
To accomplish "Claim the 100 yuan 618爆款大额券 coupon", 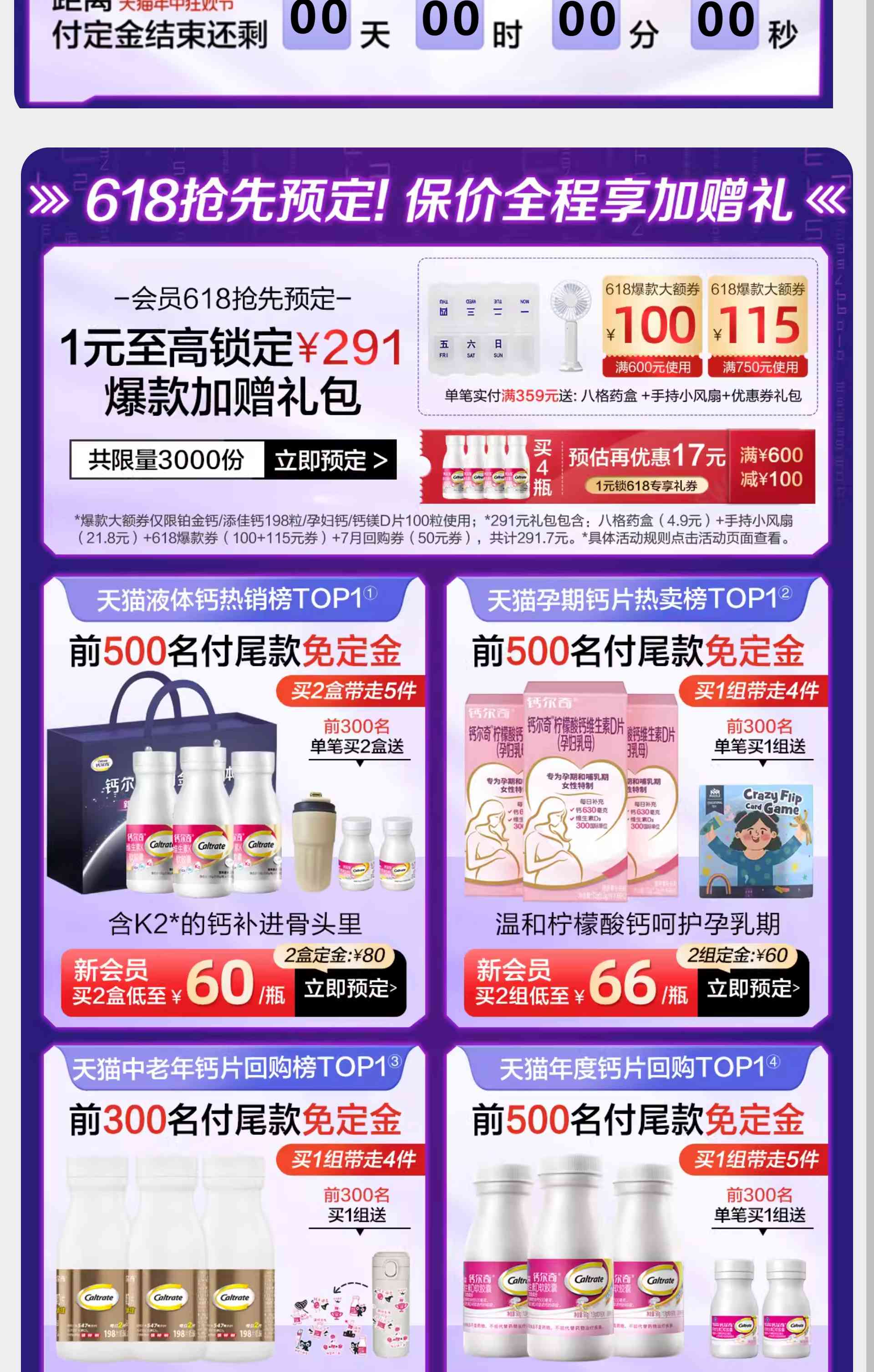I will click(652, 326).
